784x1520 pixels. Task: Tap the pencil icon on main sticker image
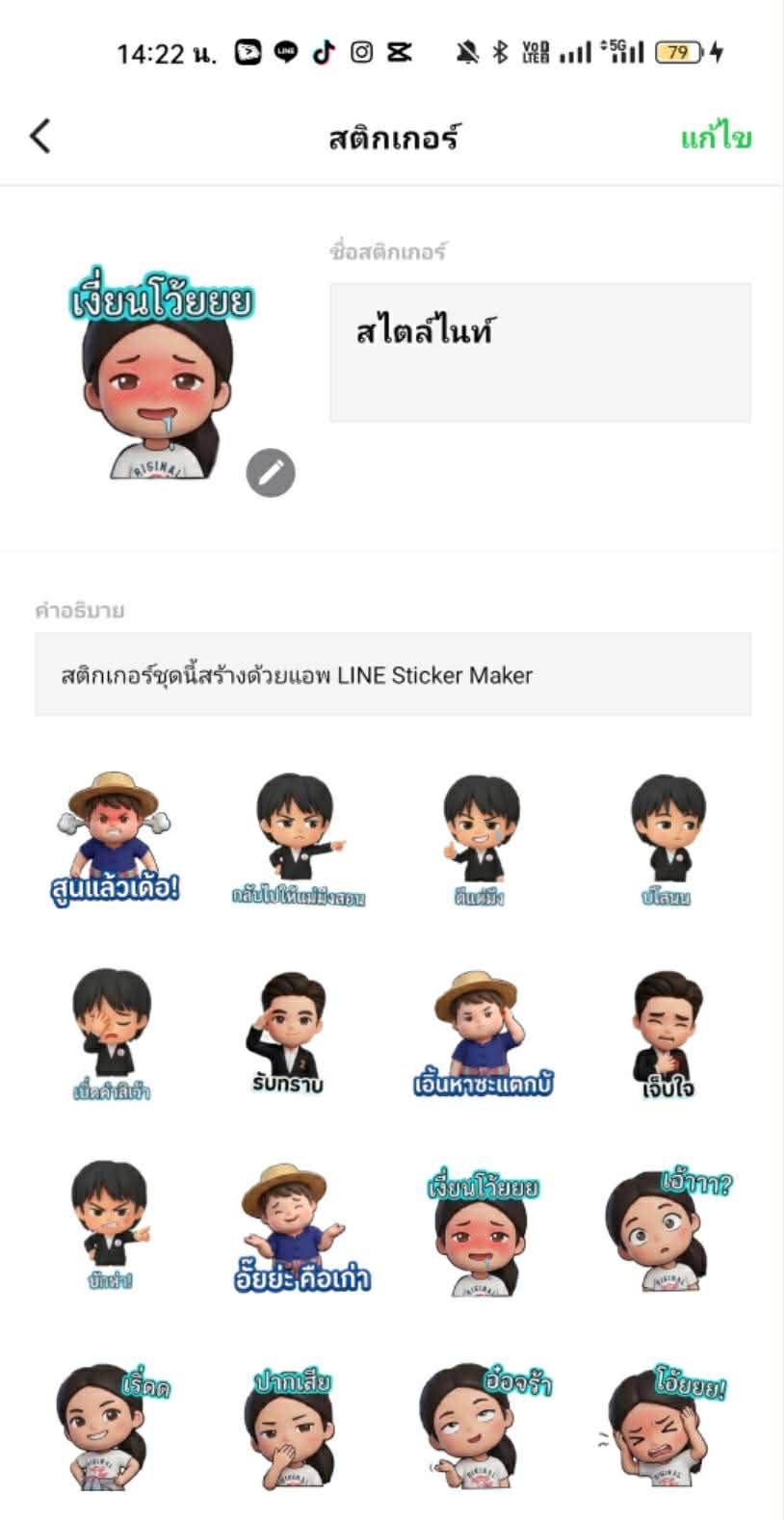point(271,472)
